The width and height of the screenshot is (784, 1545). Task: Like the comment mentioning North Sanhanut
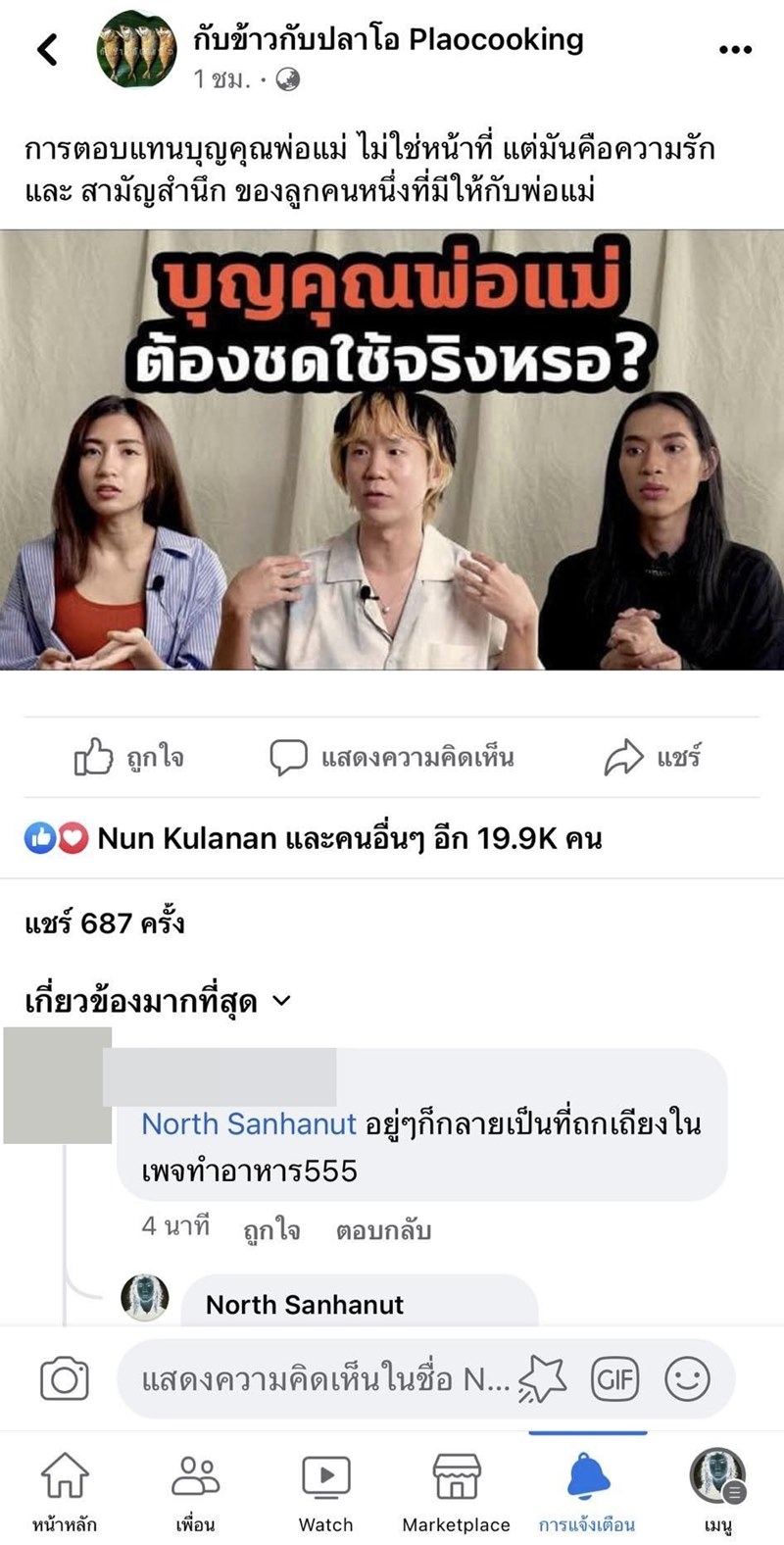271,1229
